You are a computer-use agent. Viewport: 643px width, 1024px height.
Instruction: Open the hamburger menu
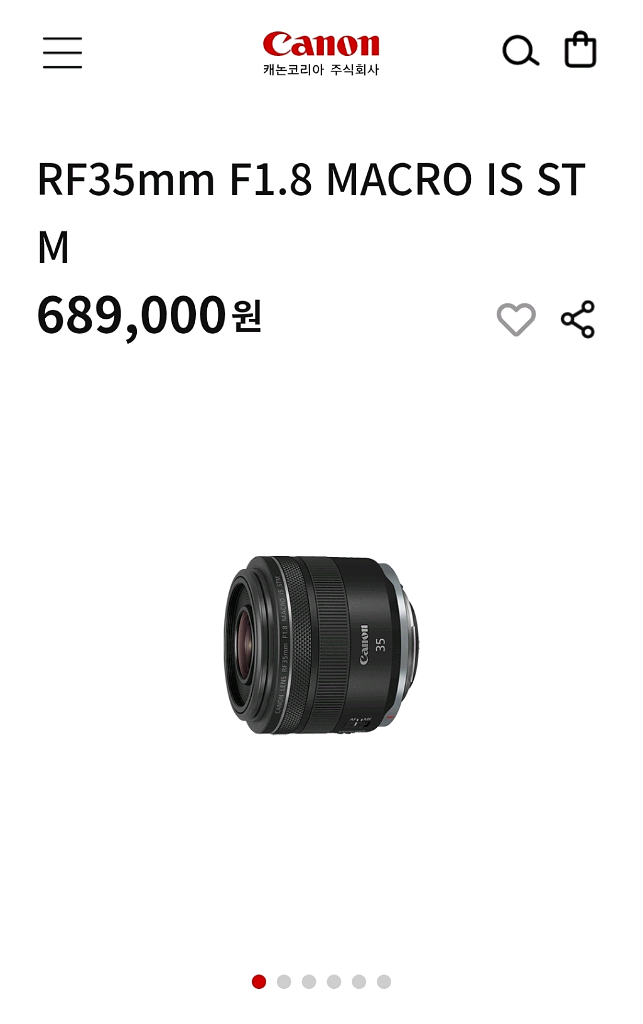(x=62, y=52)
